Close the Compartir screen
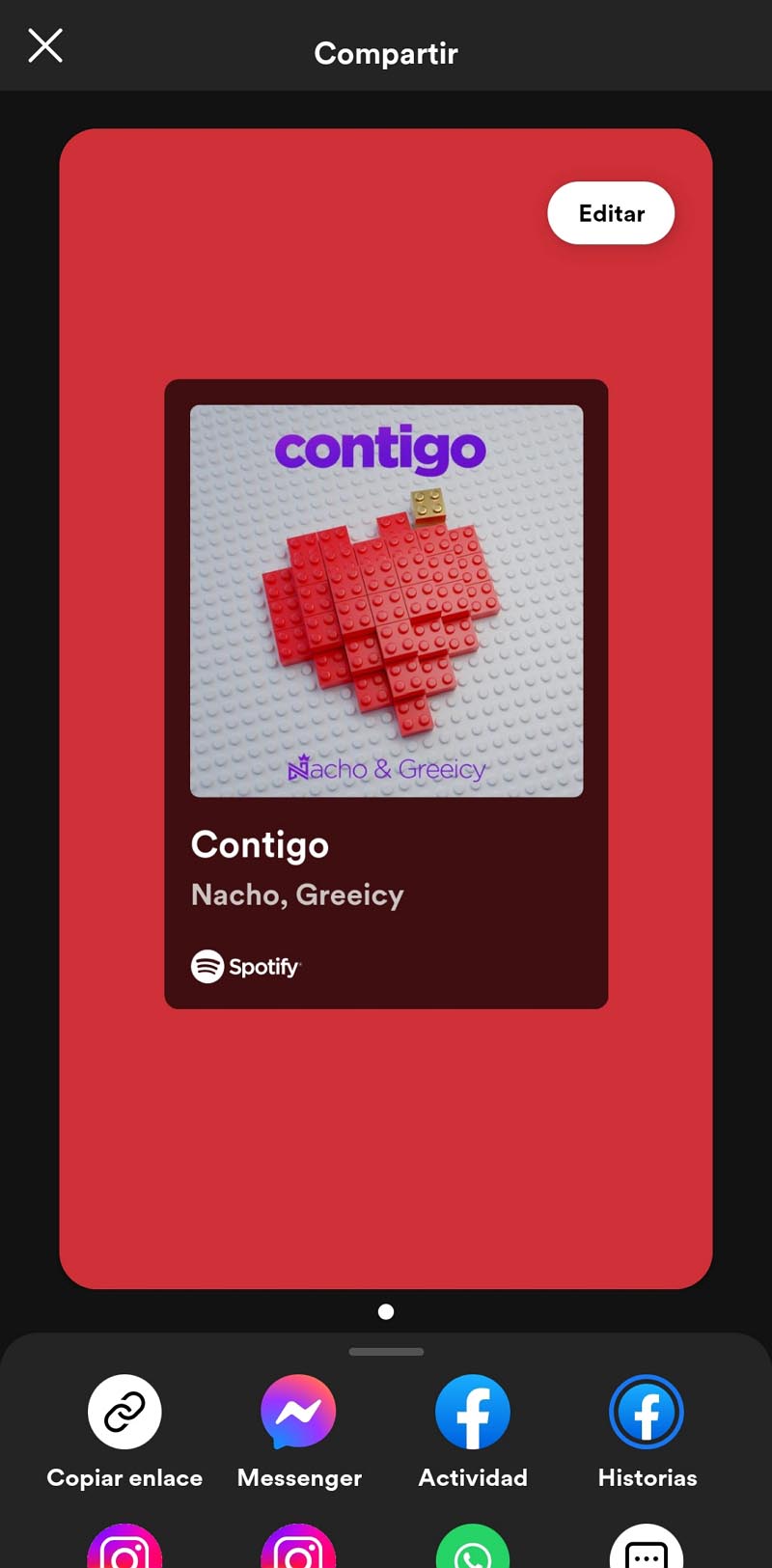772x1568 pixels. (44, 45)
